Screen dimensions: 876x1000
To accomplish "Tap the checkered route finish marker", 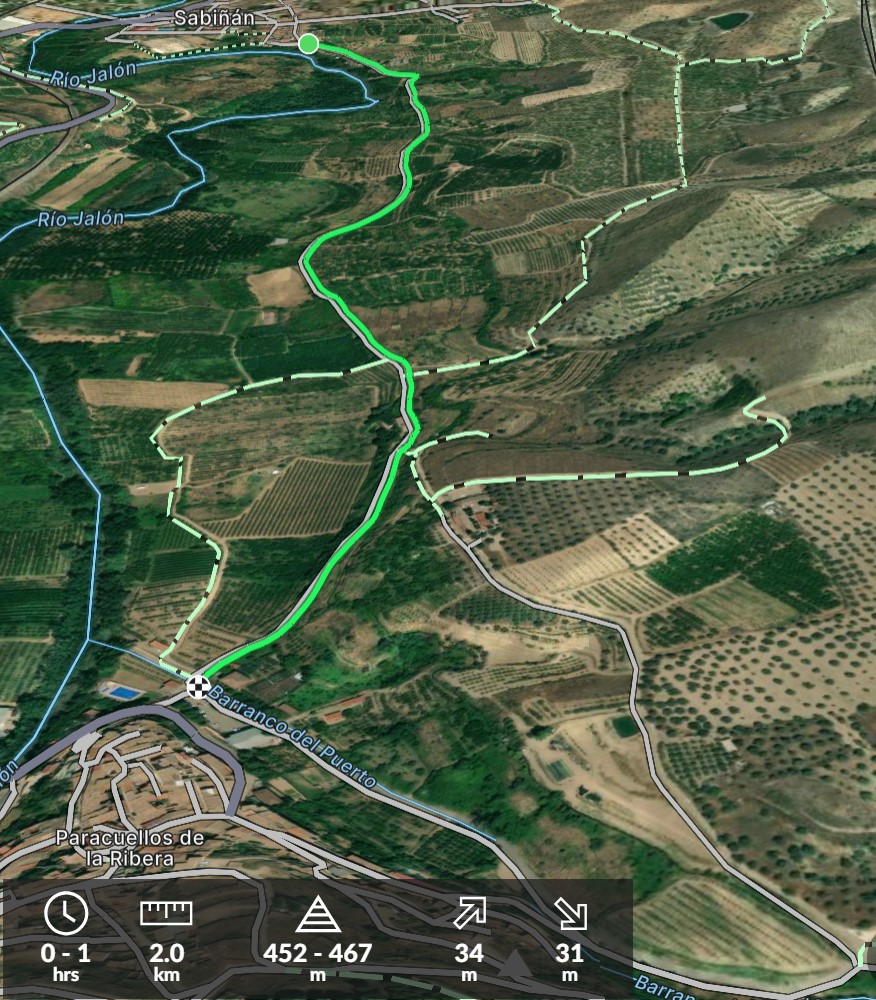I will tap(198, 686).
